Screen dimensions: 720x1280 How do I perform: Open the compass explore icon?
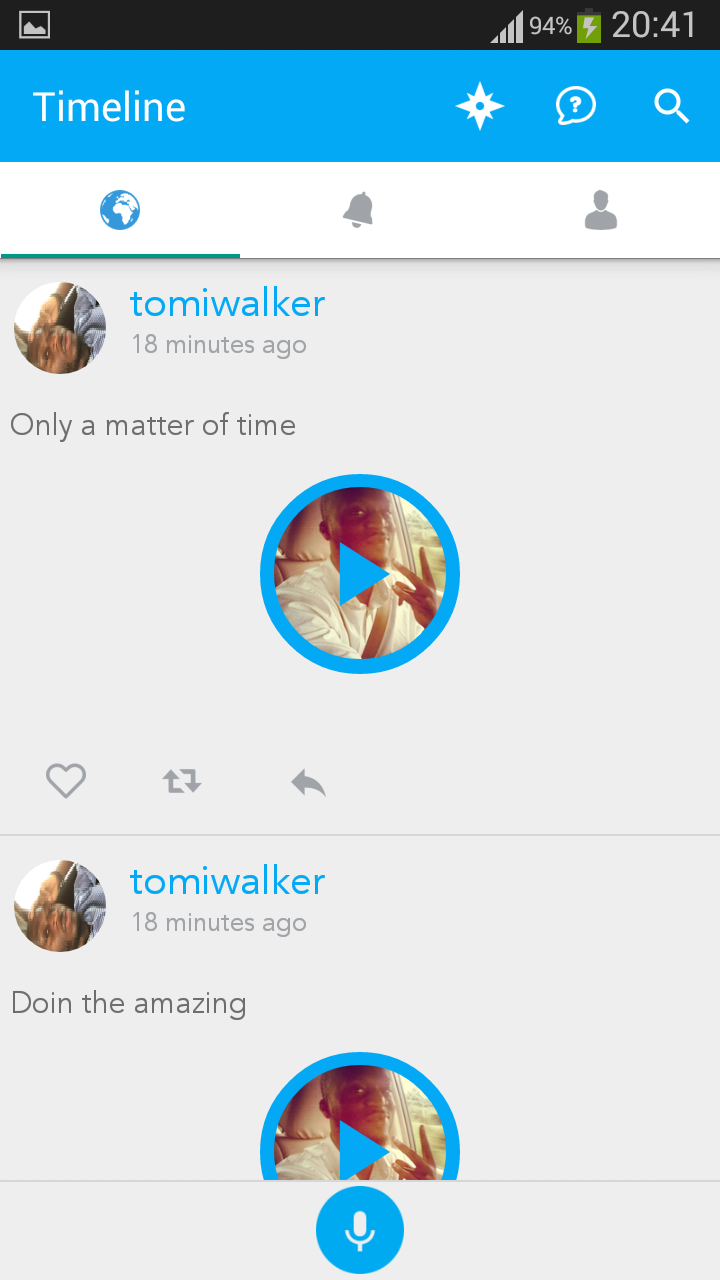coord(480,106)
